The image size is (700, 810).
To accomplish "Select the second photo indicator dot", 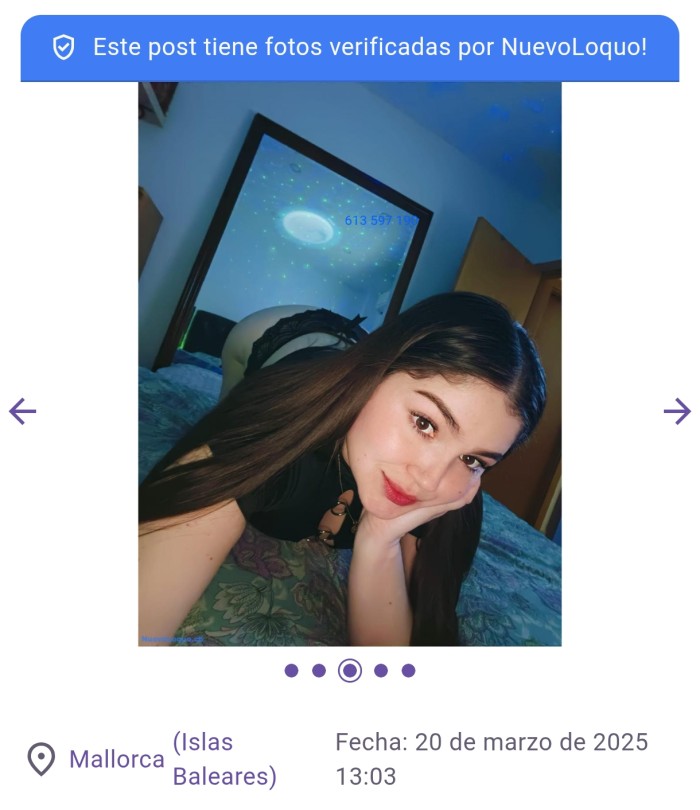I will click(319, 671).
